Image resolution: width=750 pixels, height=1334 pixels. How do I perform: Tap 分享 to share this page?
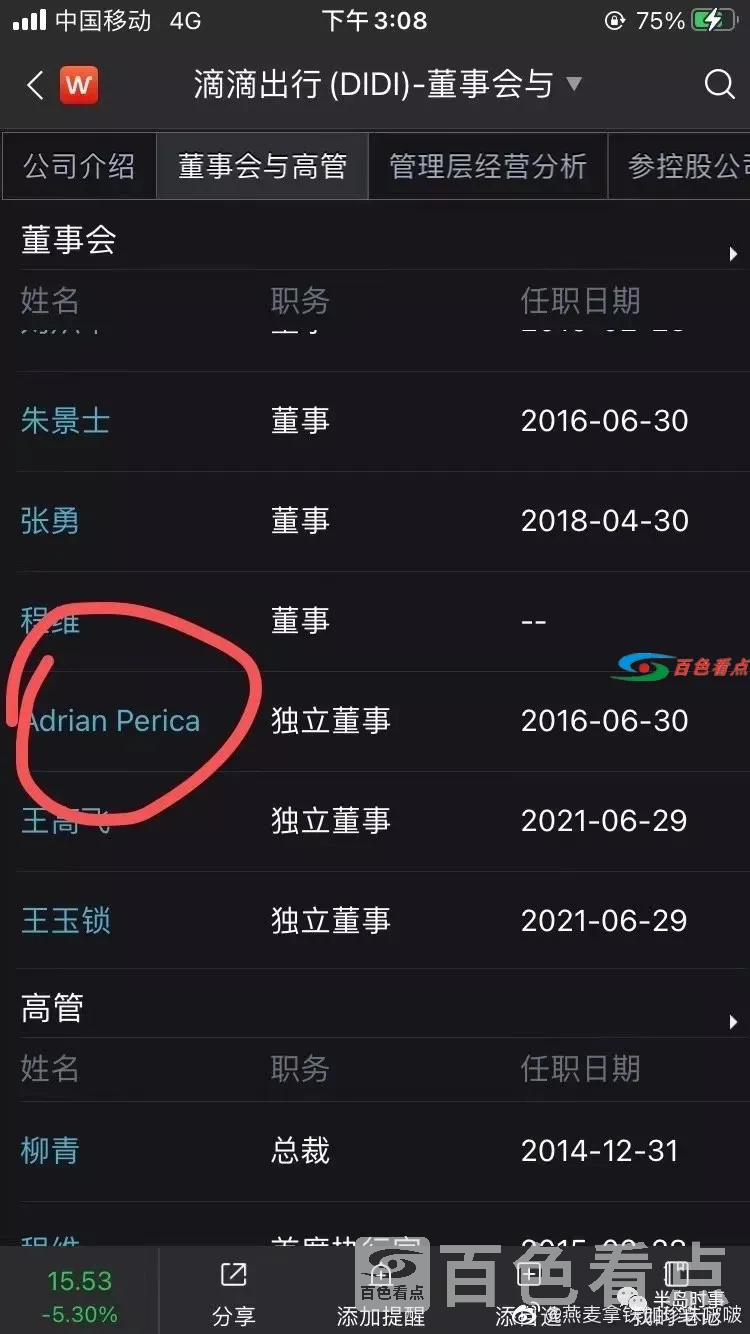click(x=233, y=1292)
